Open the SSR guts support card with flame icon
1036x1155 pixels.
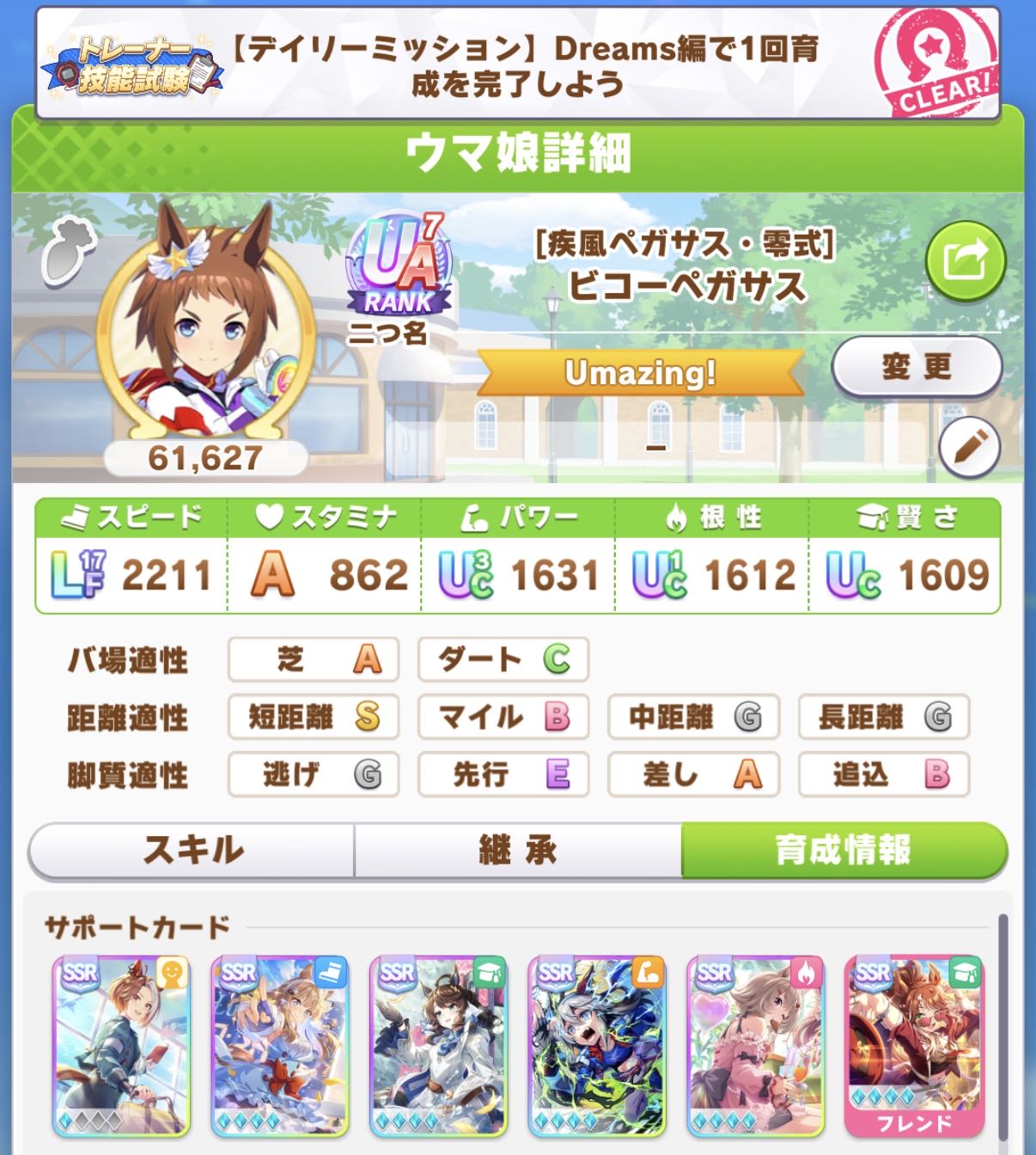click(755, 1045)
